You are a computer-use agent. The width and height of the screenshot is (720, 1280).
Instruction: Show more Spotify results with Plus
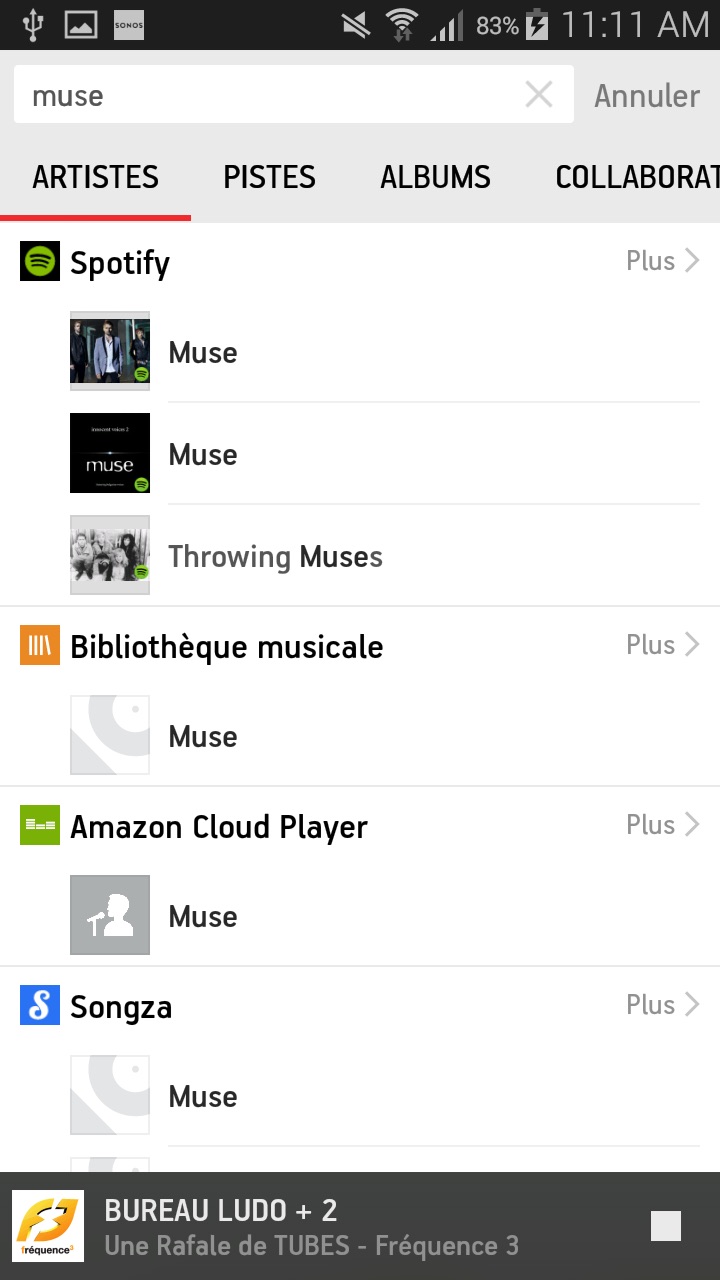point(662,261)
